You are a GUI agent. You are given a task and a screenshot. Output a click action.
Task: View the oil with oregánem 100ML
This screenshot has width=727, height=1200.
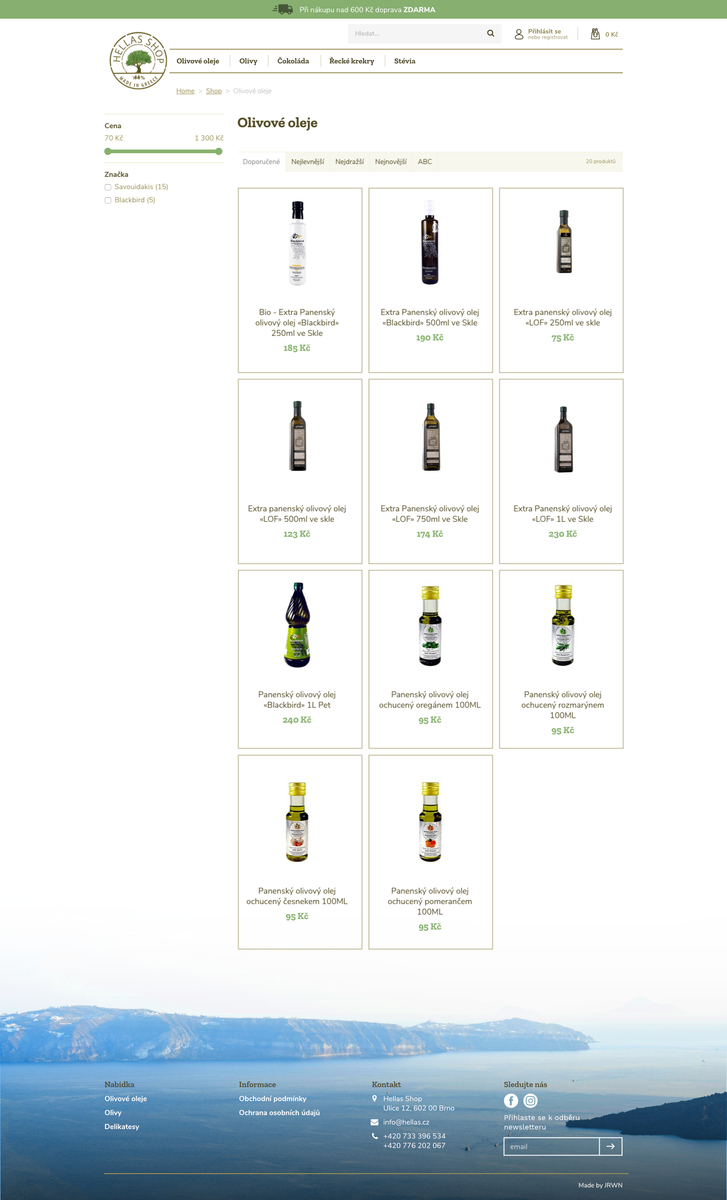[x=430, y=659]
